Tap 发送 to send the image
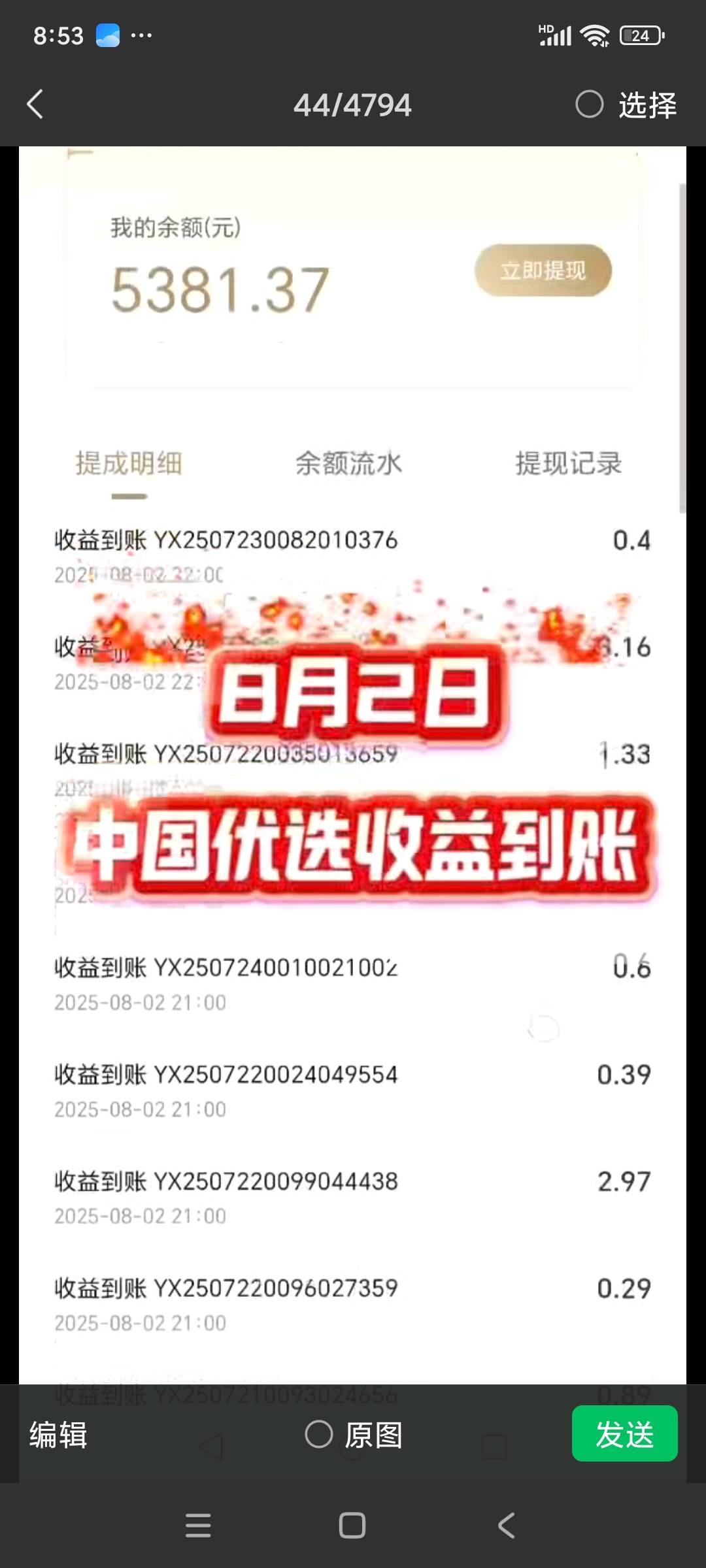The height and width of the screenshot is (1568, 706). (x=624, y=1435)
